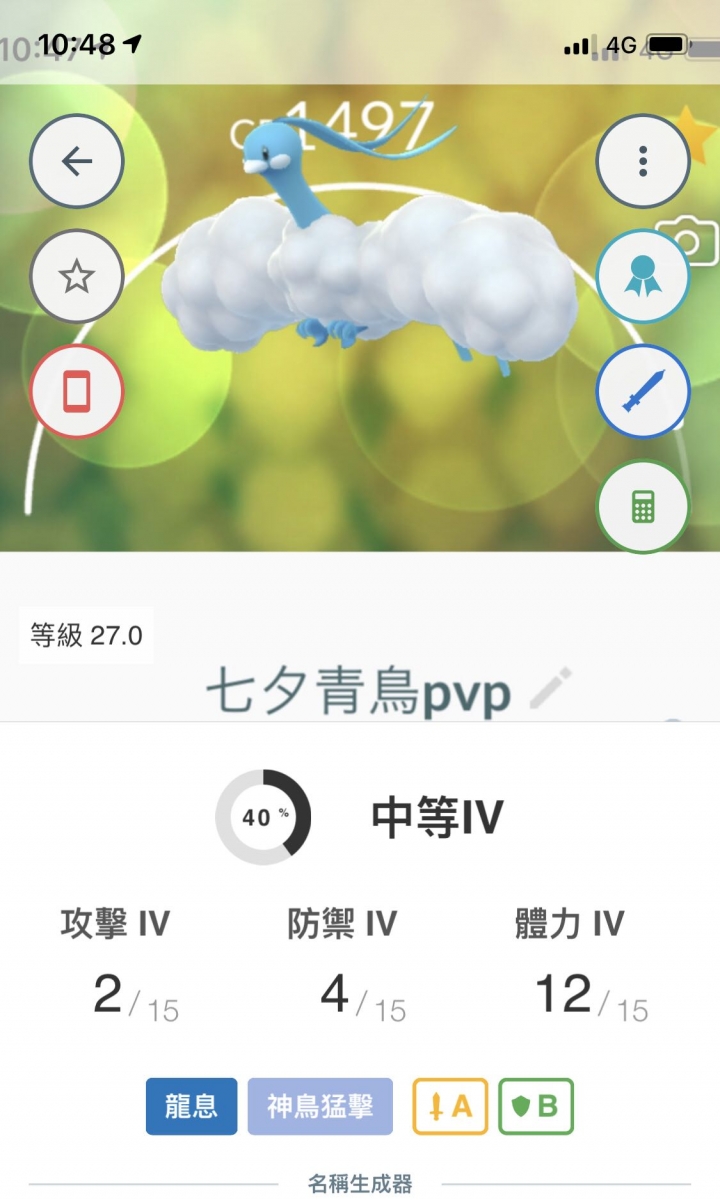The image size is (720, 1200).
Task: Tap the attack grade A badge
Action: point(450,1106)
